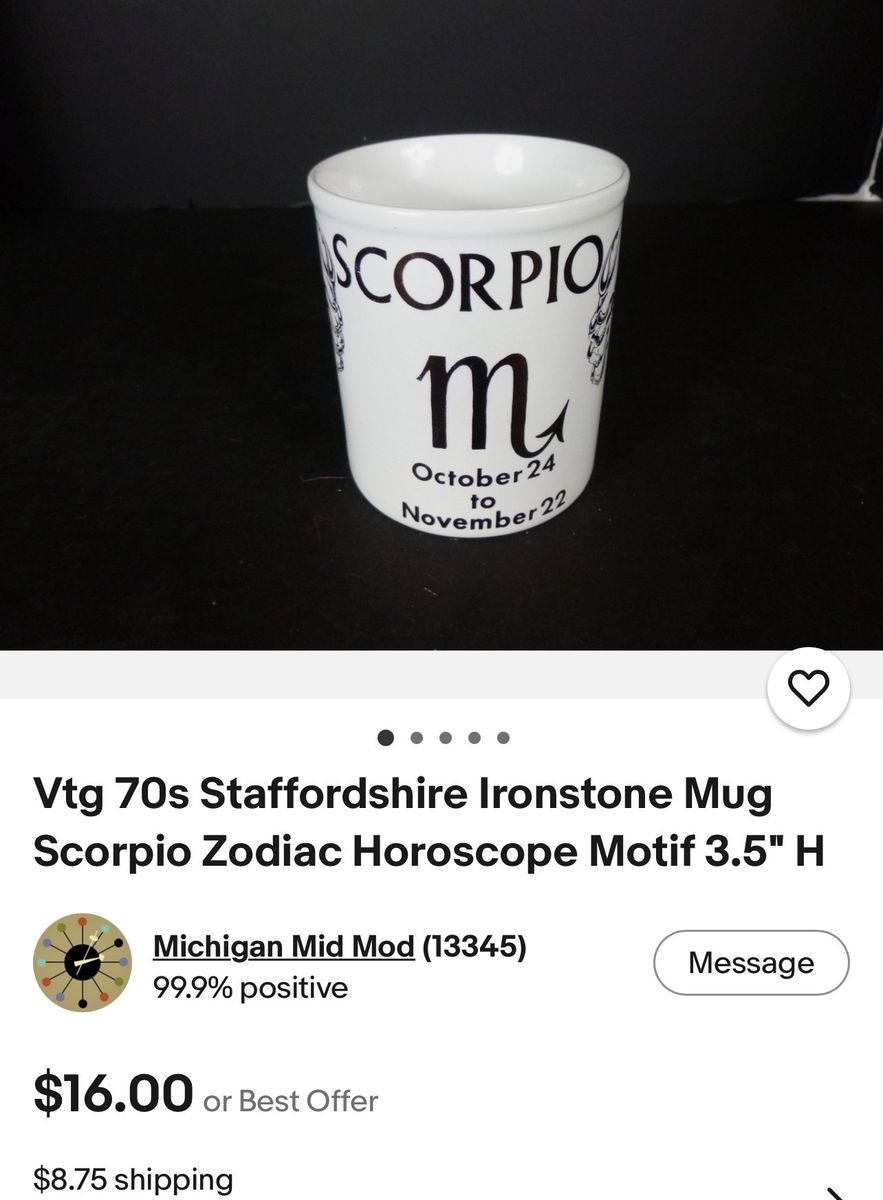This screenshot has height=1200, width=883.
Task: Message the seller Michigan Mid Mod
Action: [751, 963]
